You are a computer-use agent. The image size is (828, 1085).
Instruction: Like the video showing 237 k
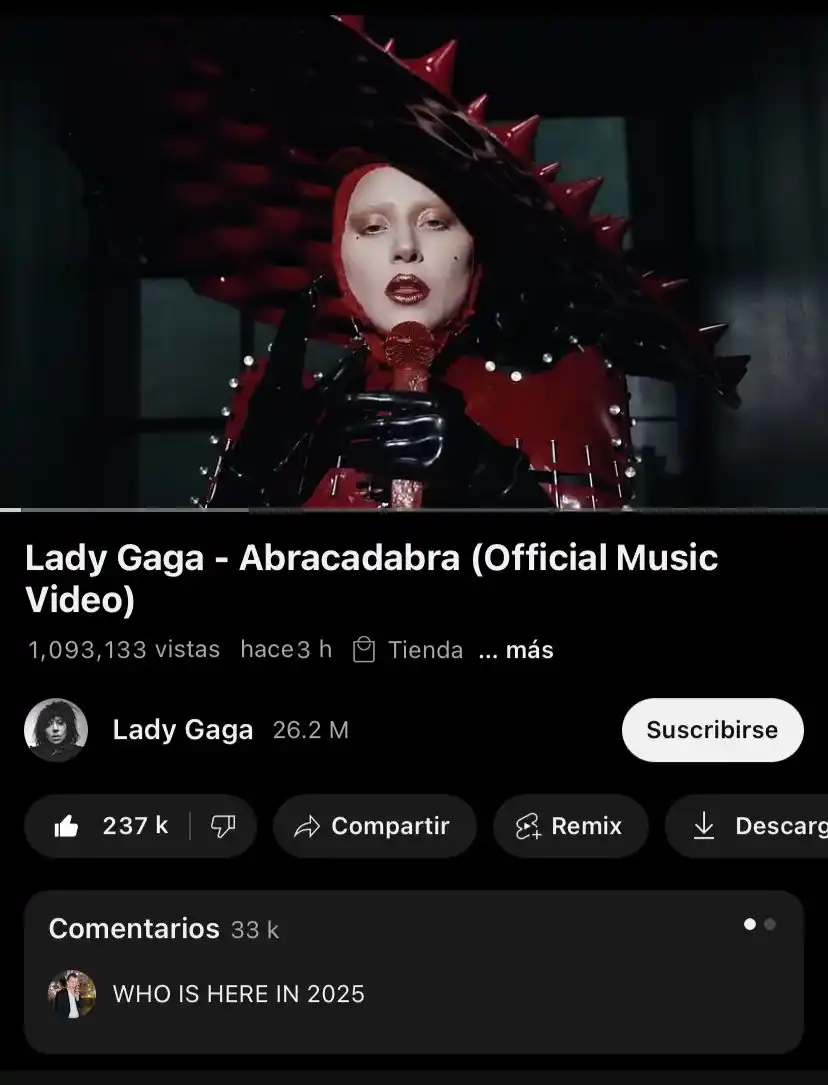[x=110, y=826]
